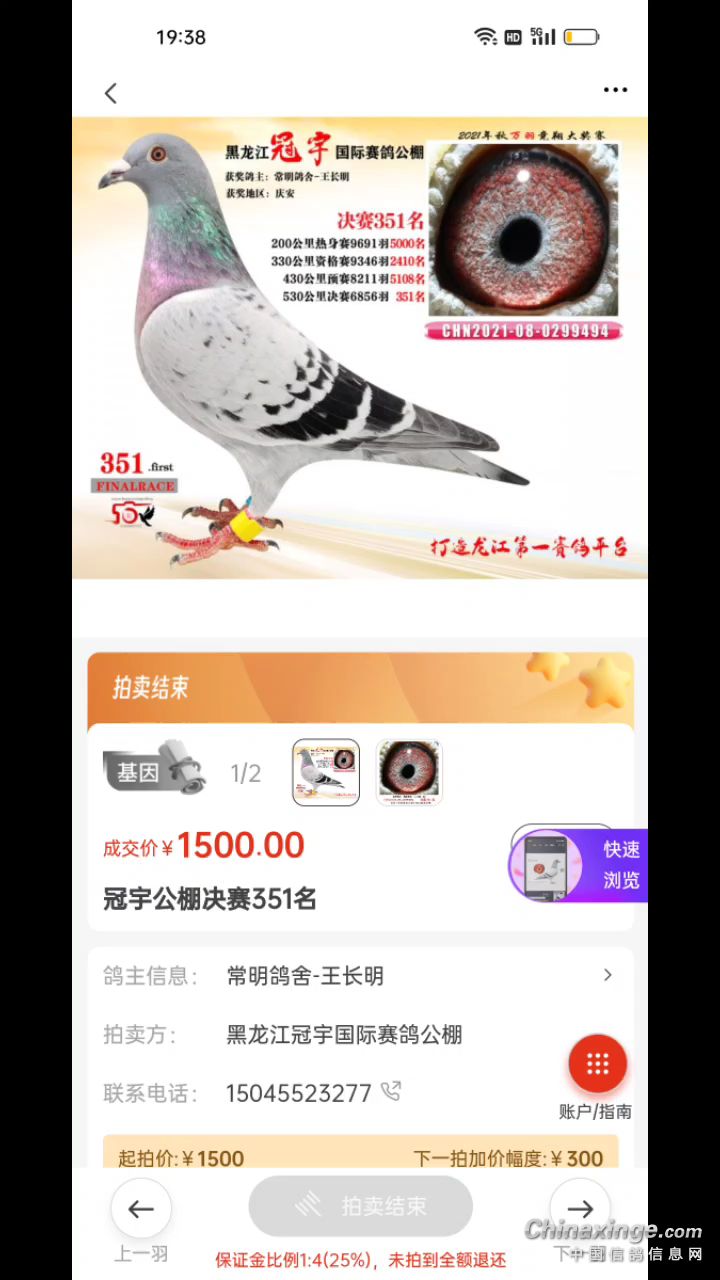Select the pigeon photo thumbnail
This screenshot has width=720, height=1280.
(326, 772)
